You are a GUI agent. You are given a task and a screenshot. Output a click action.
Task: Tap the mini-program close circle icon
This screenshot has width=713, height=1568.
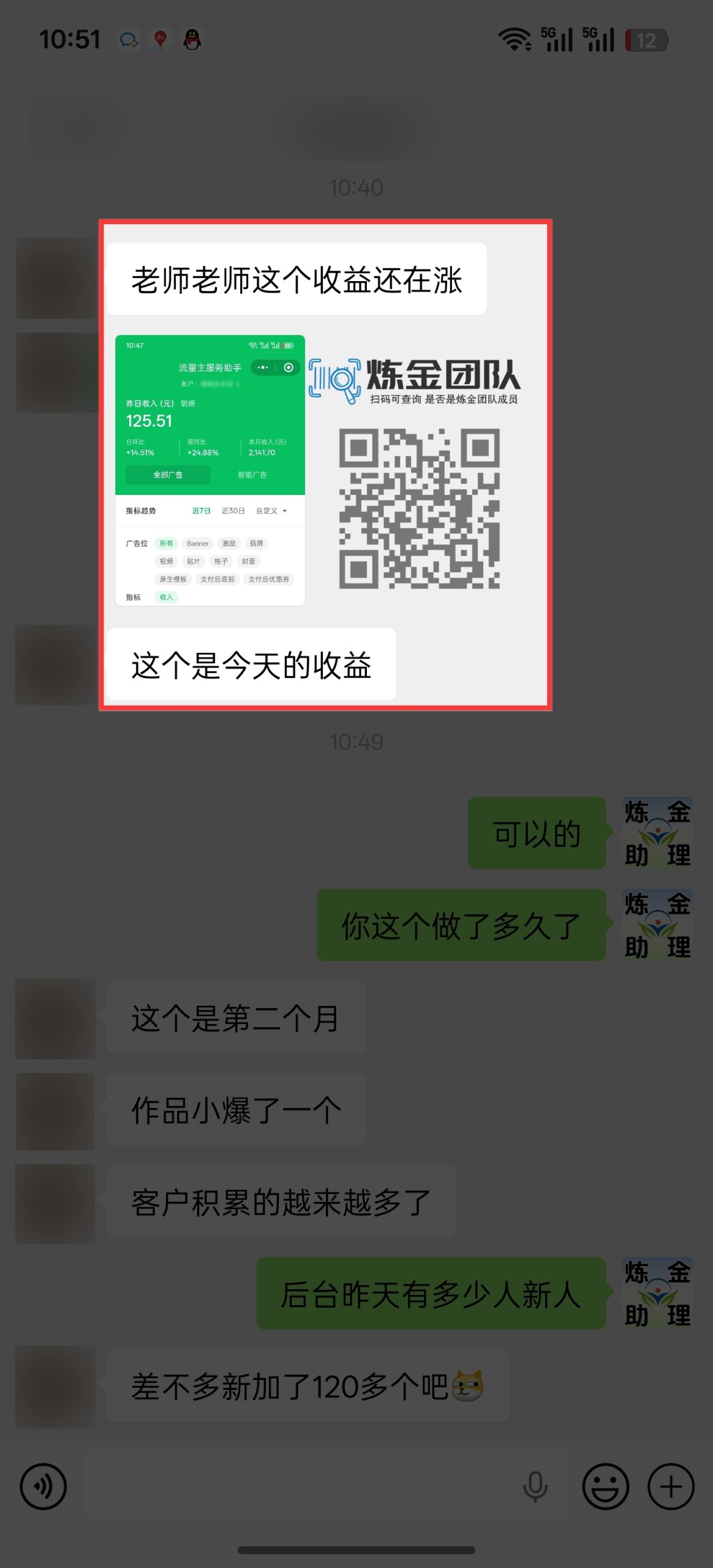pyautogui.click(x=288, y=368)
